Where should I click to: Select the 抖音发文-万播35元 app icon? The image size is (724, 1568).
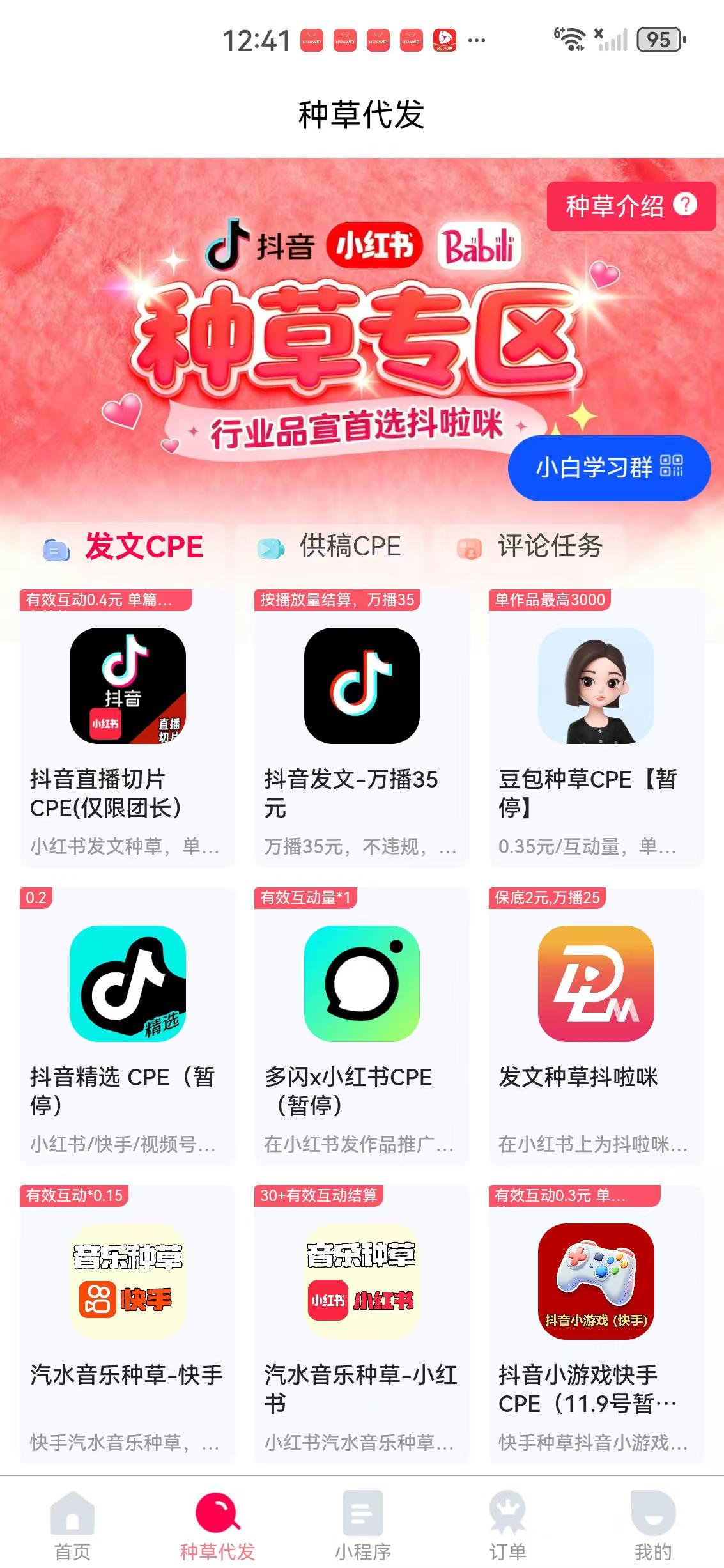361,684
